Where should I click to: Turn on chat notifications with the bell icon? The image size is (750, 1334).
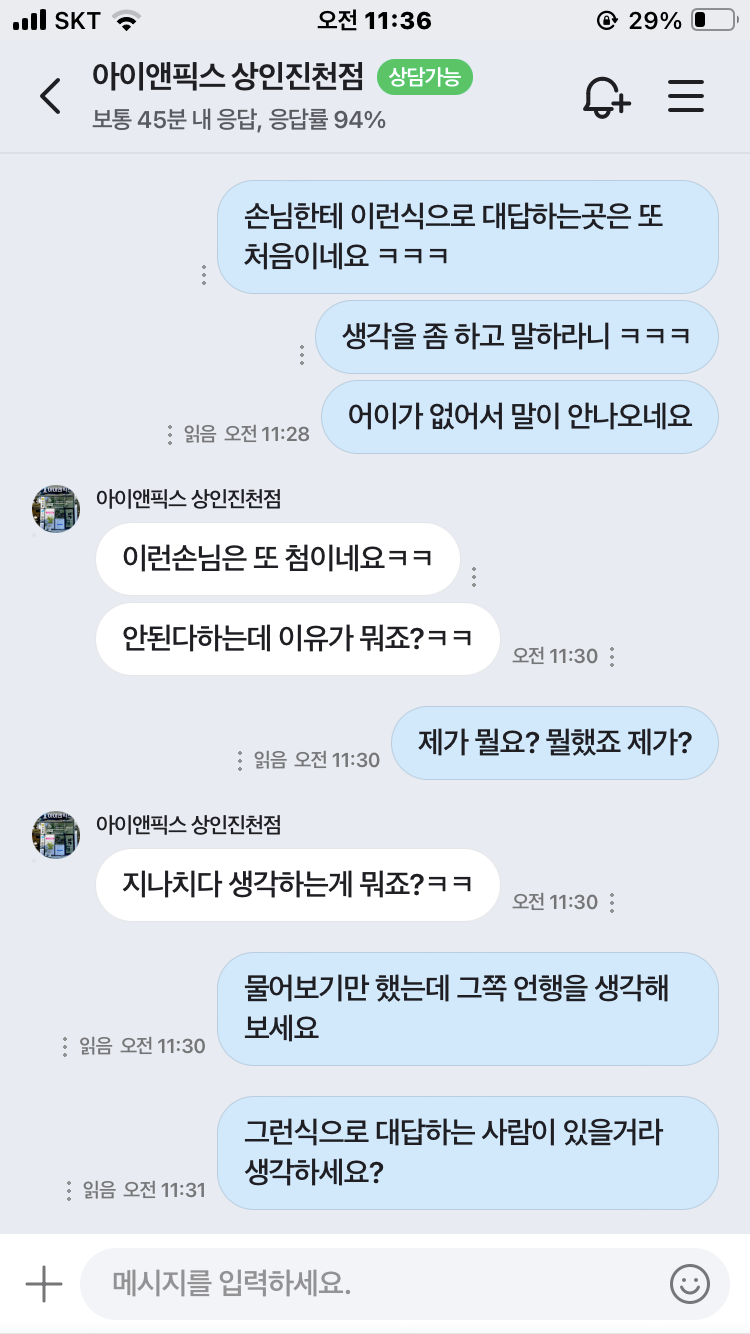pos(606,96)
